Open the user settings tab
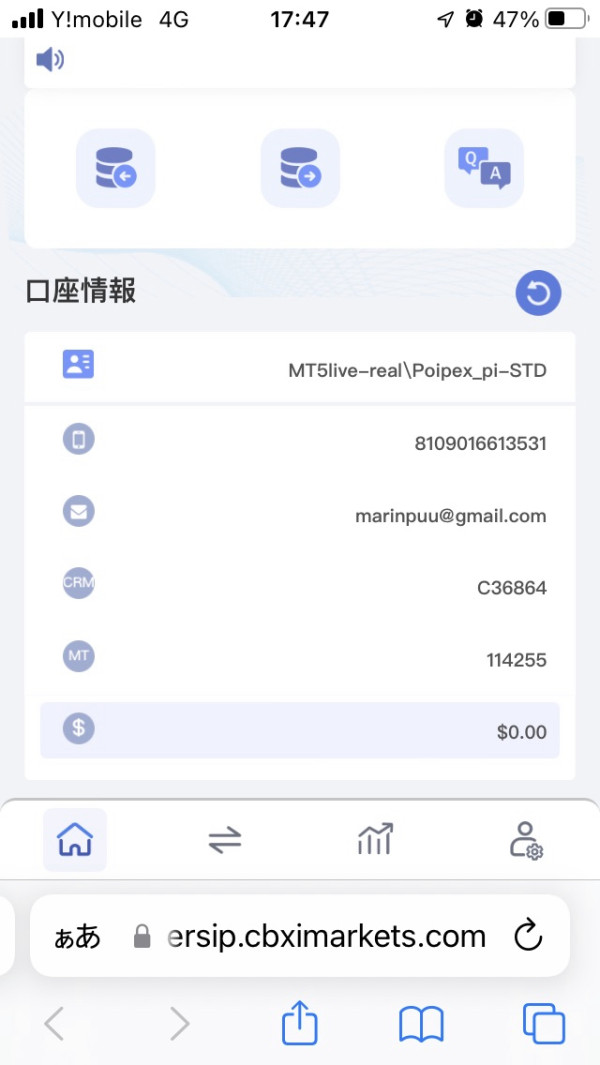The height and width of the screenshot is (1065, 600). tap(526, 840)
